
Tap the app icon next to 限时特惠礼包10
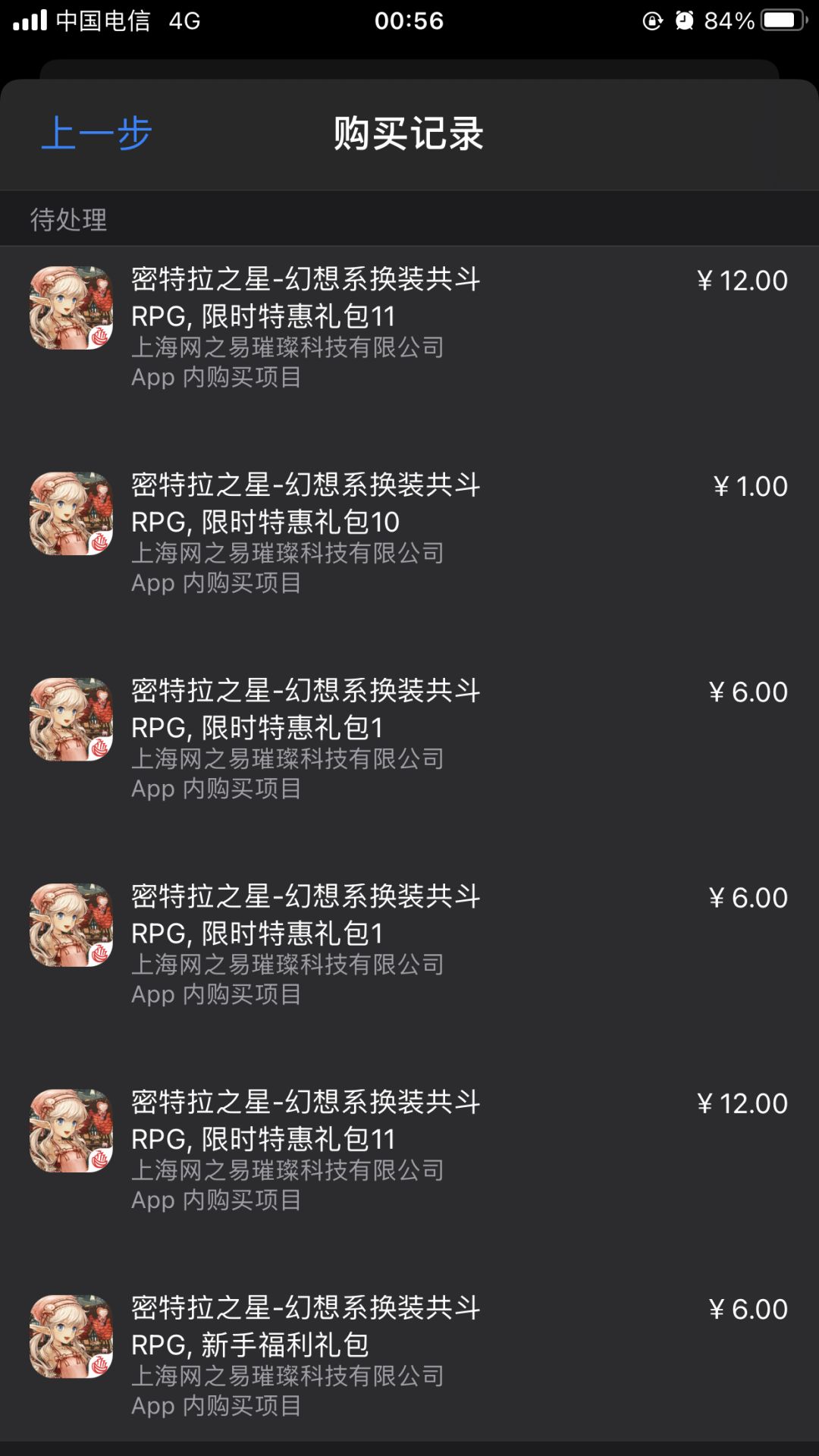(71, 513)
